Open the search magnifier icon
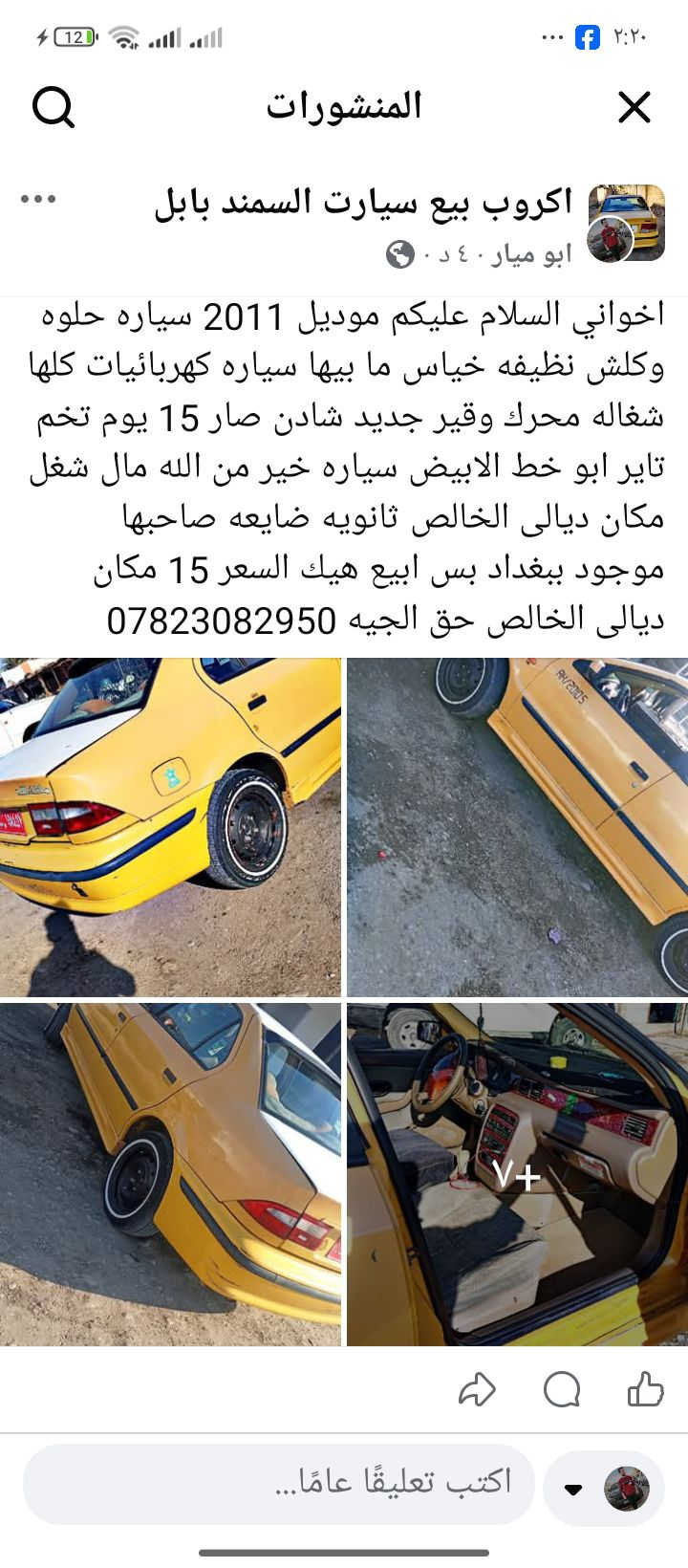The image size is (688, 1568). 54,107
